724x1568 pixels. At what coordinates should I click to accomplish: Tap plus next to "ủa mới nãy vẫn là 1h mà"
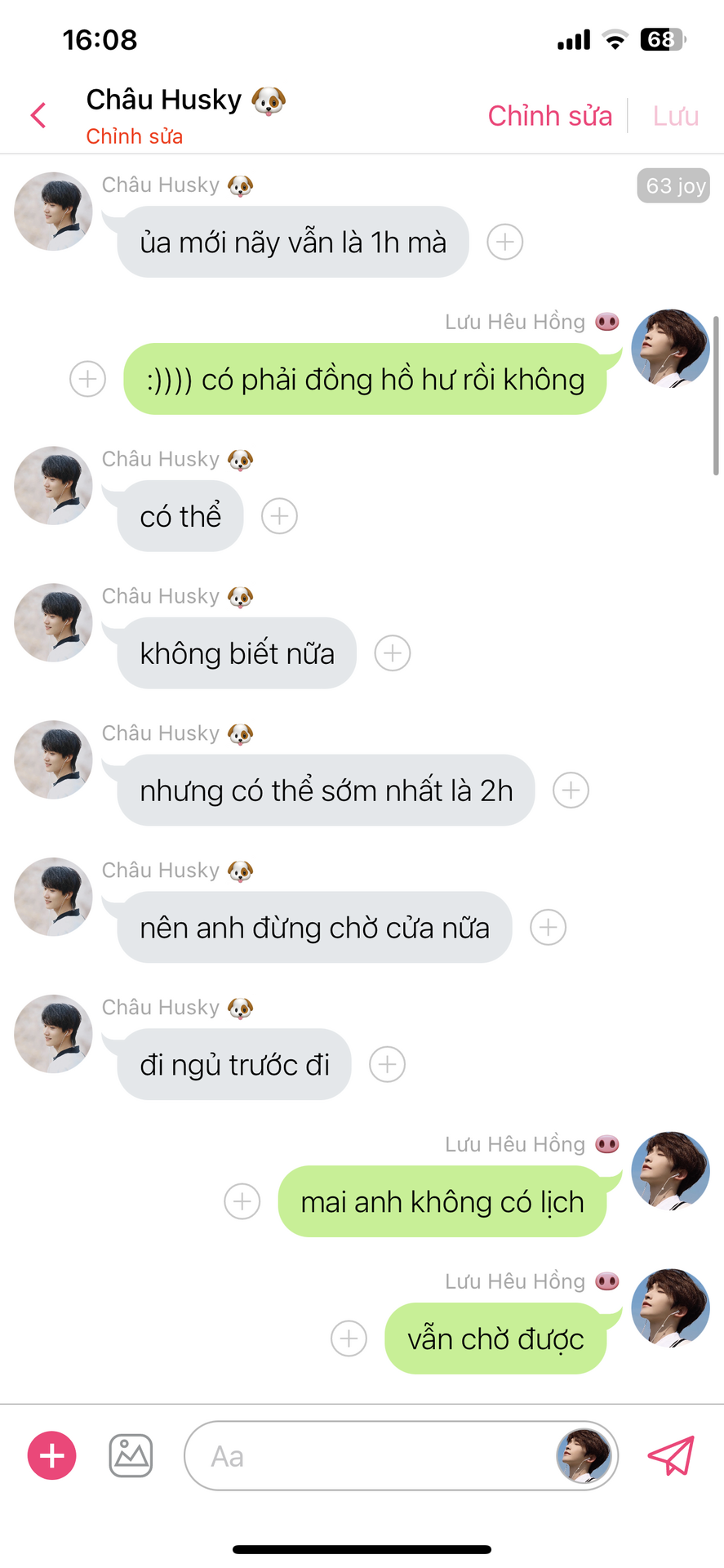point(504,243)
